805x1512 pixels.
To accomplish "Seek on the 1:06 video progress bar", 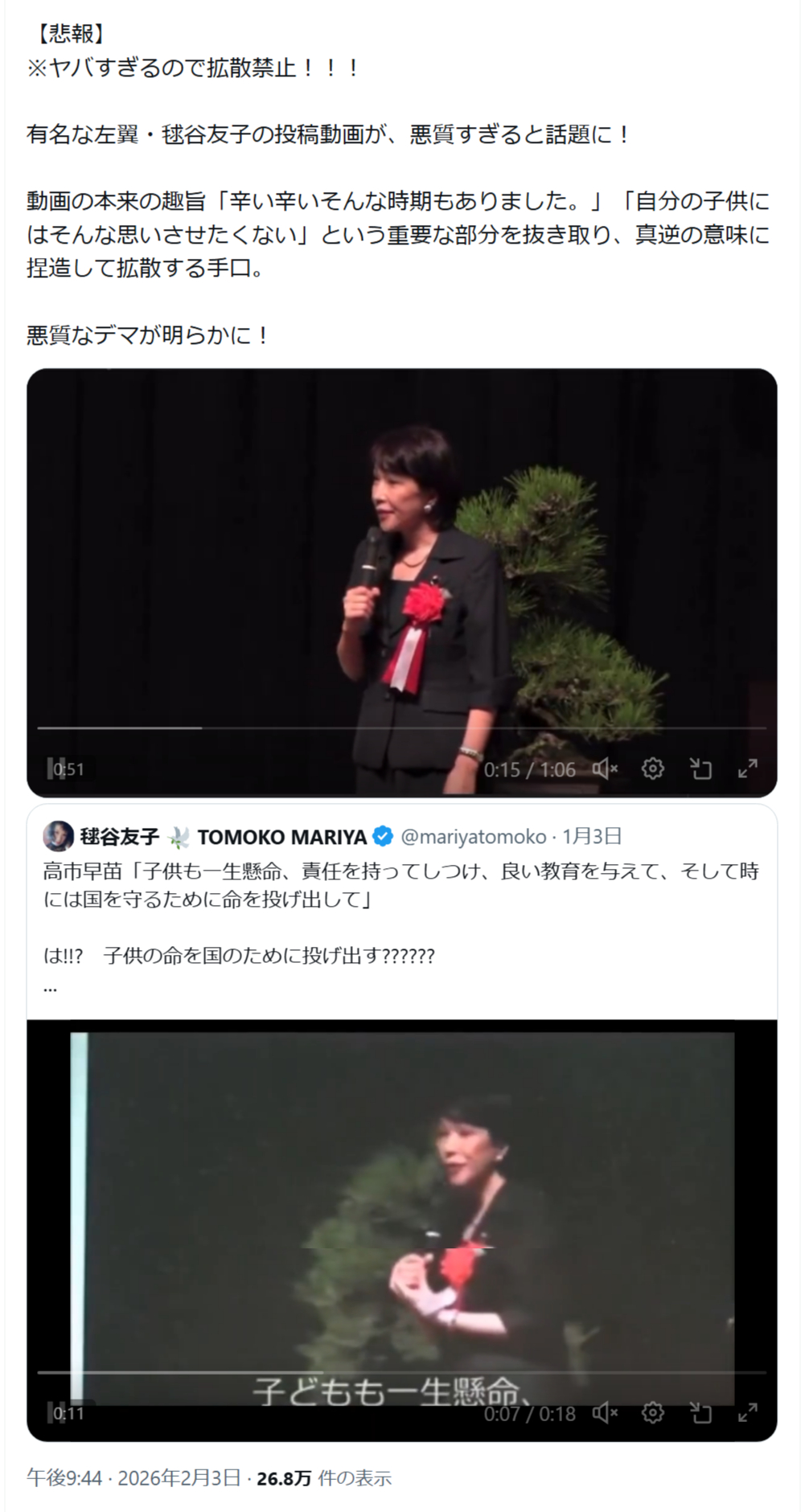I will (402, 728).
